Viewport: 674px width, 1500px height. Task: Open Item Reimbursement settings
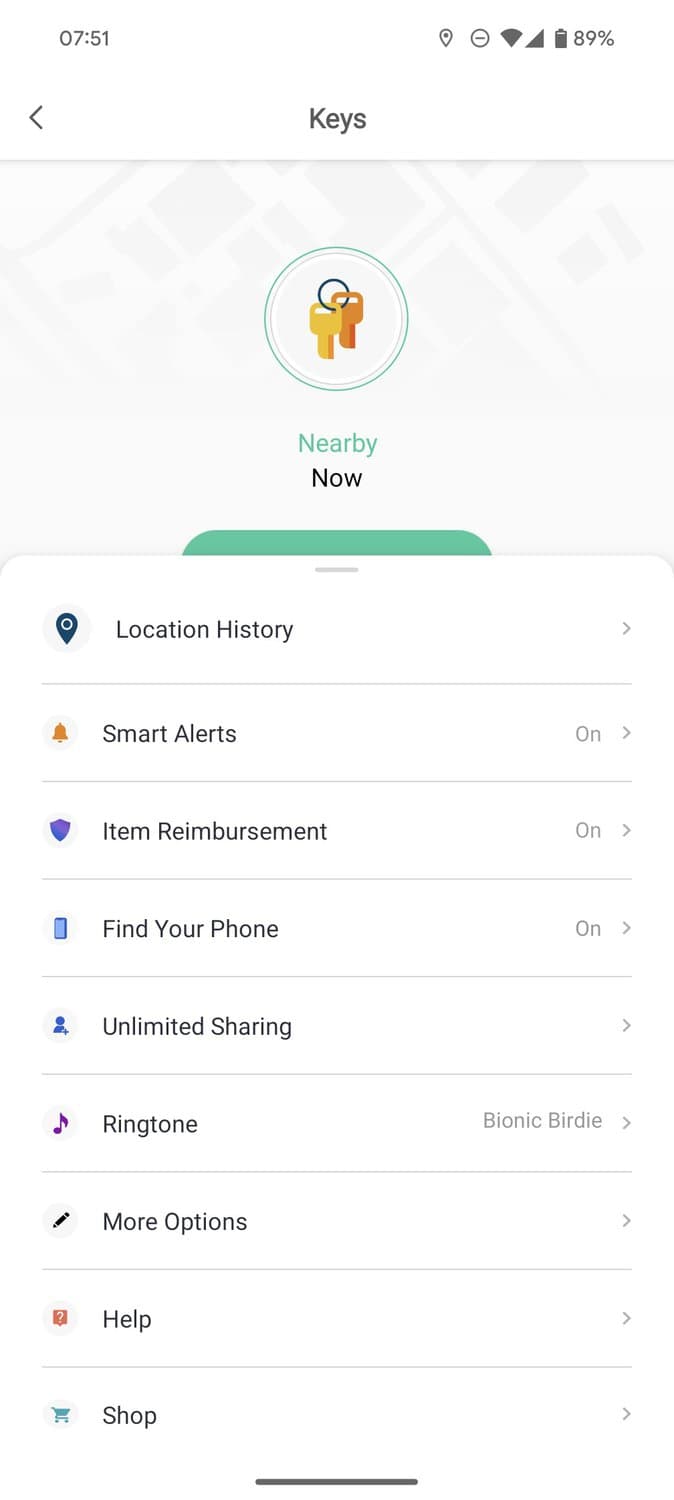(x=336, y=831)
